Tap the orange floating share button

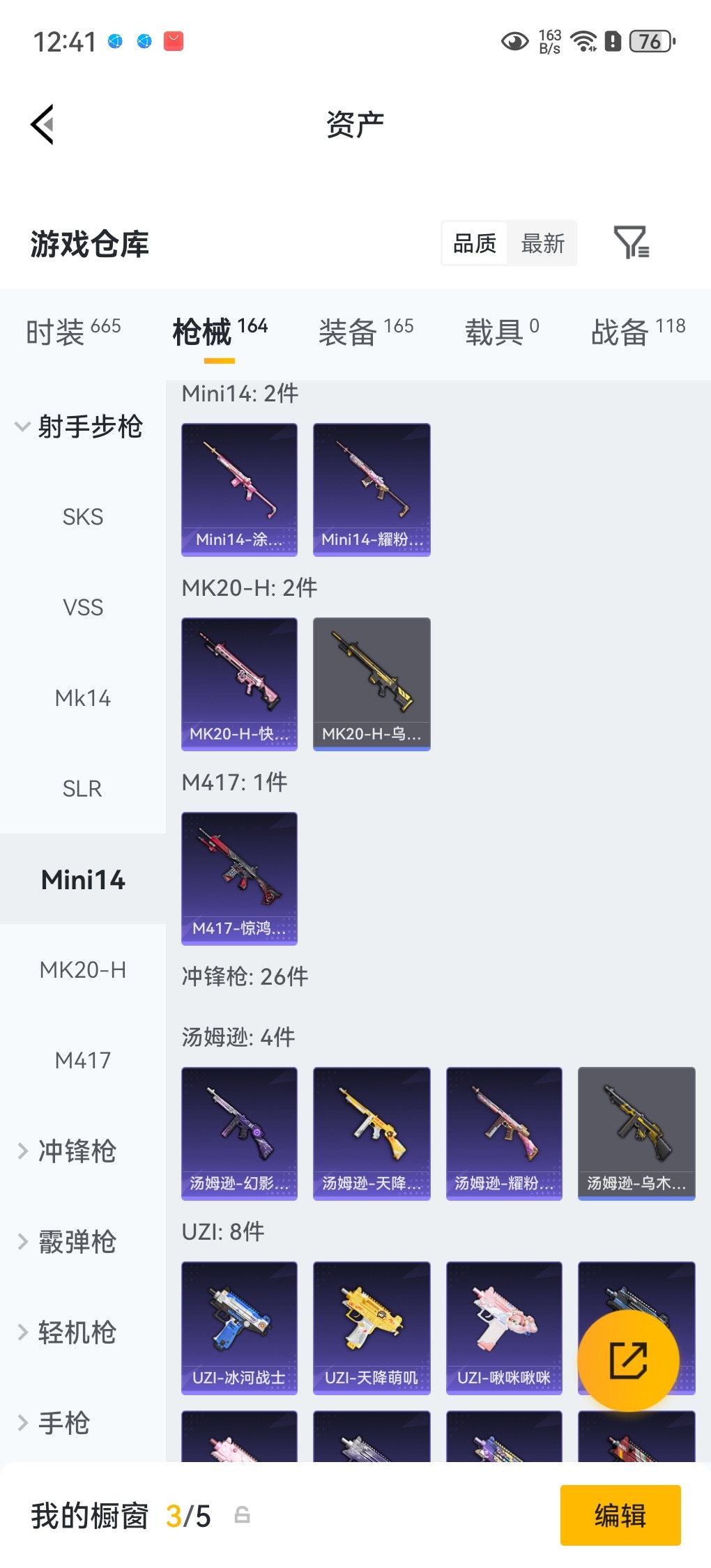coord(628,1360)
